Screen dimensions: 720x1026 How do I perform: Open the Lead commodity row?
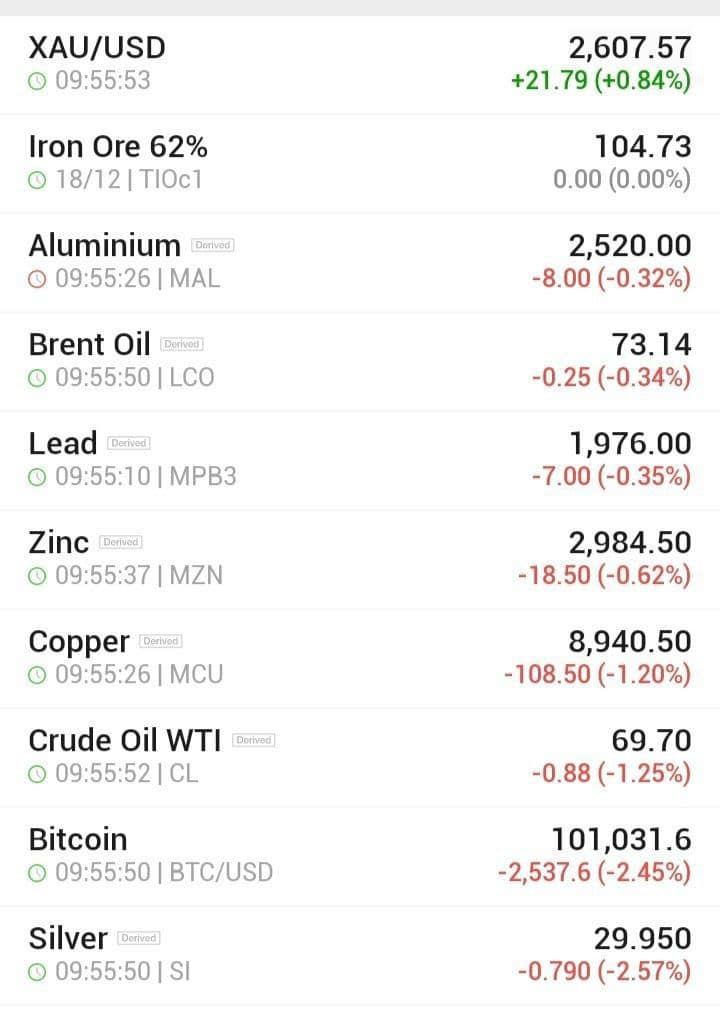pyautogui.click(x=360, y=461)
